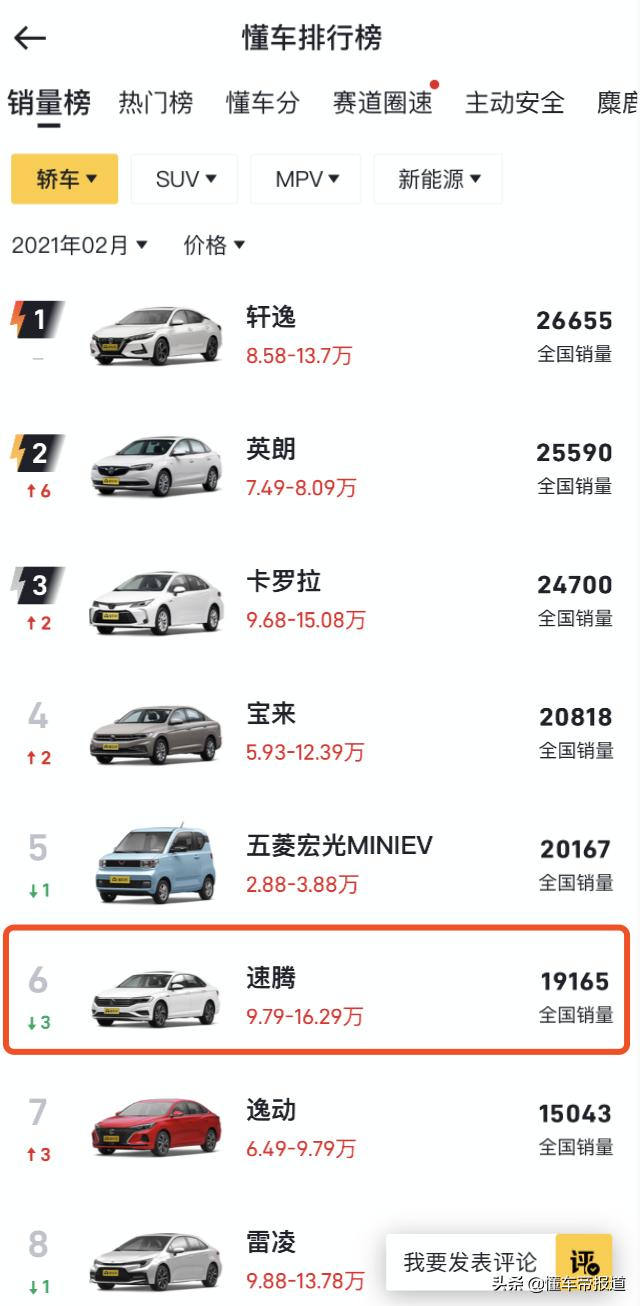This screenshot has width=640, height=1306.
Task: Go back using the top-left arrow
Action: pyautogui.click(x=30, y=39)
